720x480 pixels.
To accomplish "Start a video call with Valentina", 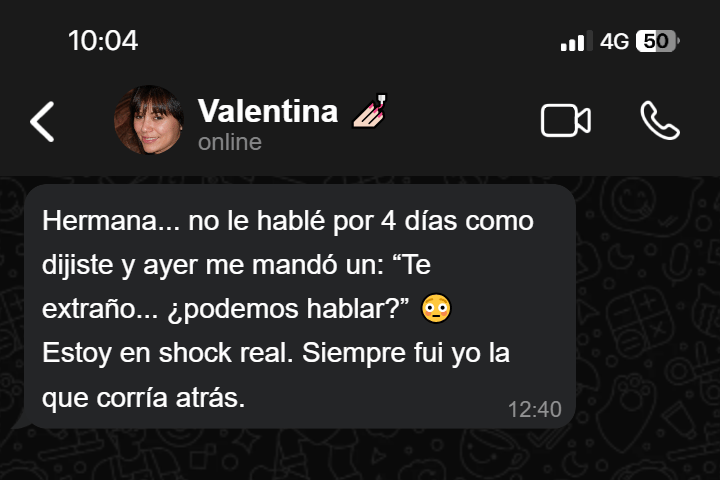I will (565, 121).
